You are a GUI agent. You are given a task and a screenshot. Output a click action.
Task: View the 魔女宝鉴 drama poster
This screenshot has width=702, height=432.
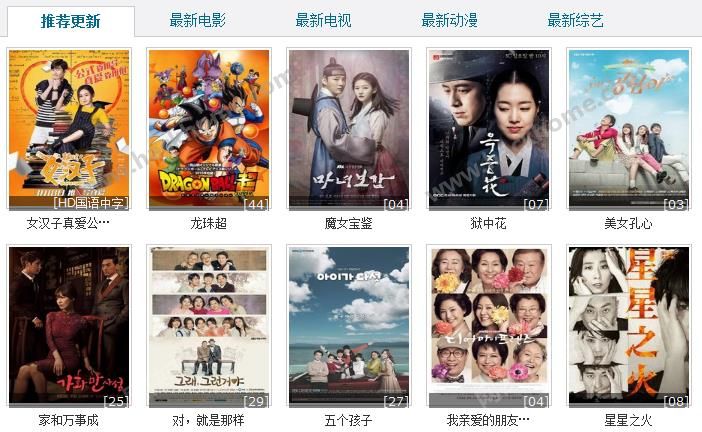click(349, 129)
